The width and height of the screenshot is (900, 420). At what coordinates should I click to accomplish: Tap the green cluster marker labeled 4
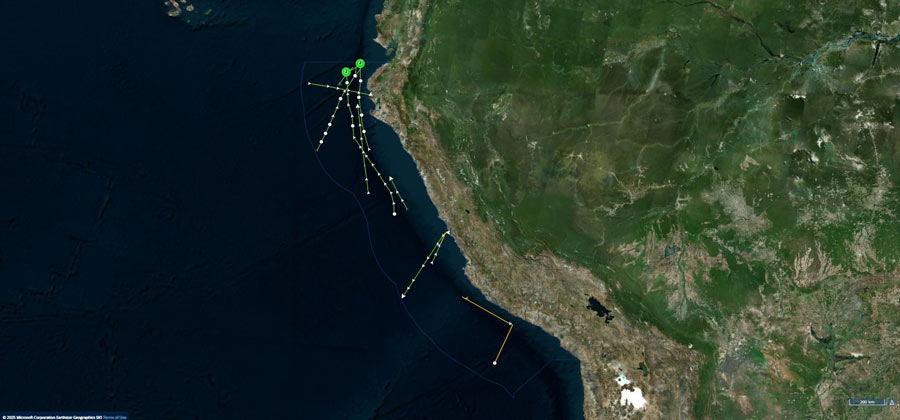click(x=360, y=63)
